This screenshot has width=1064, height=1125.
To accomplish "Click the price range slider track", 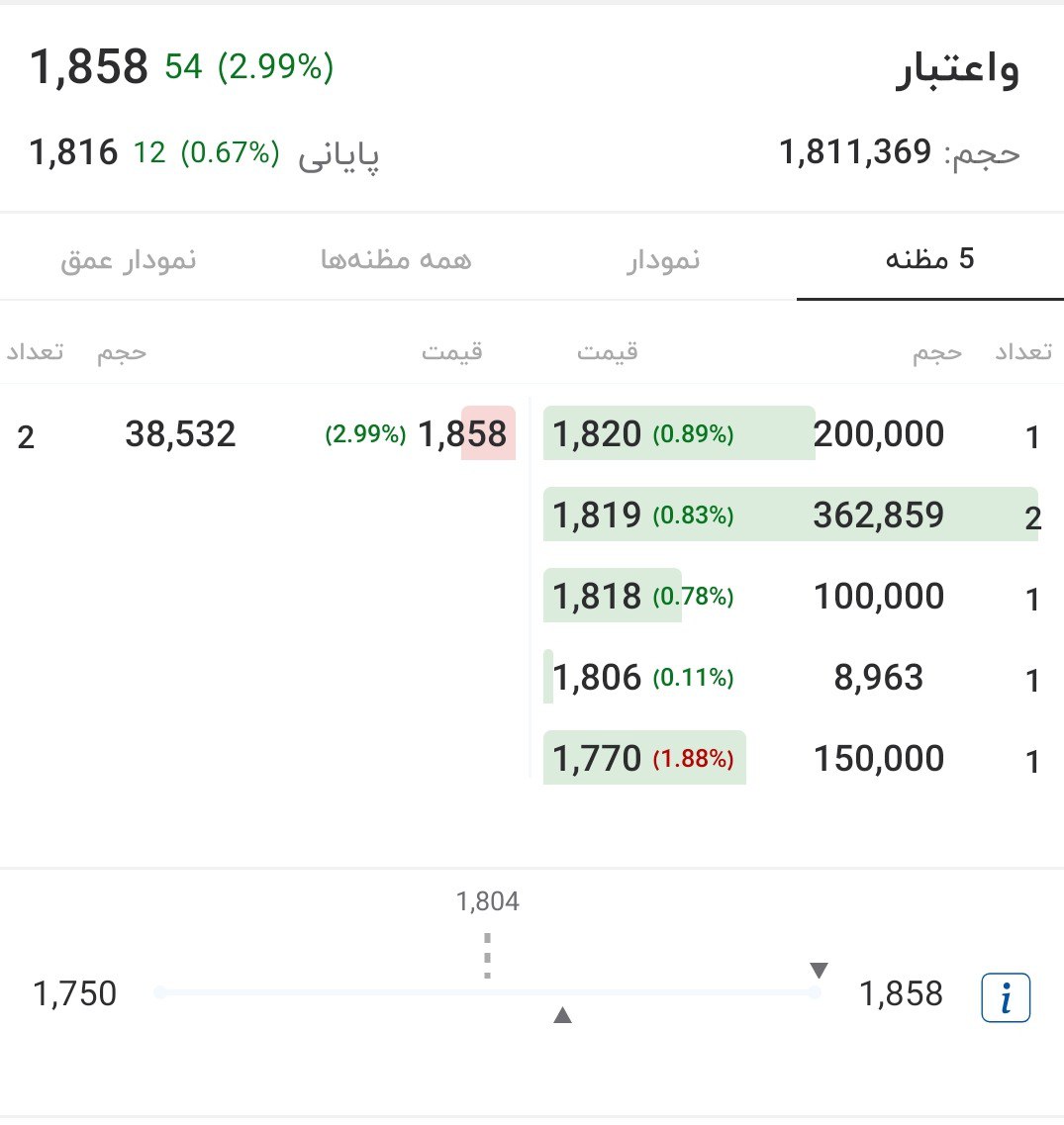I will click(485, 992).
